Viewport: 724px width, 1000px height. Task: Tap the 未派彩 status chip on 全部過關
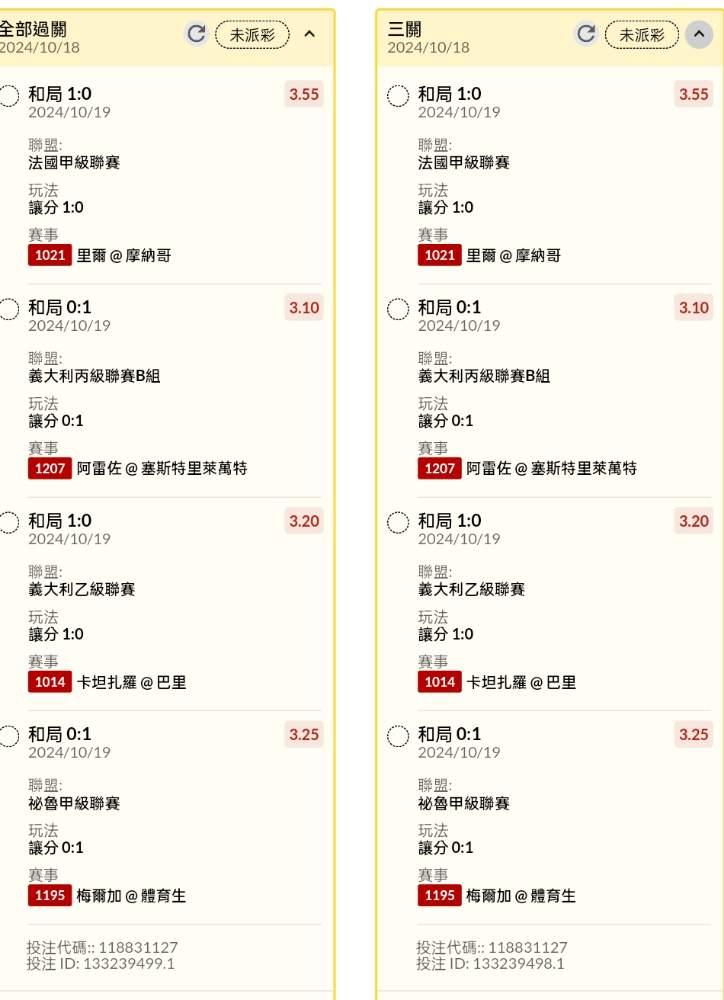click(253, 34)
